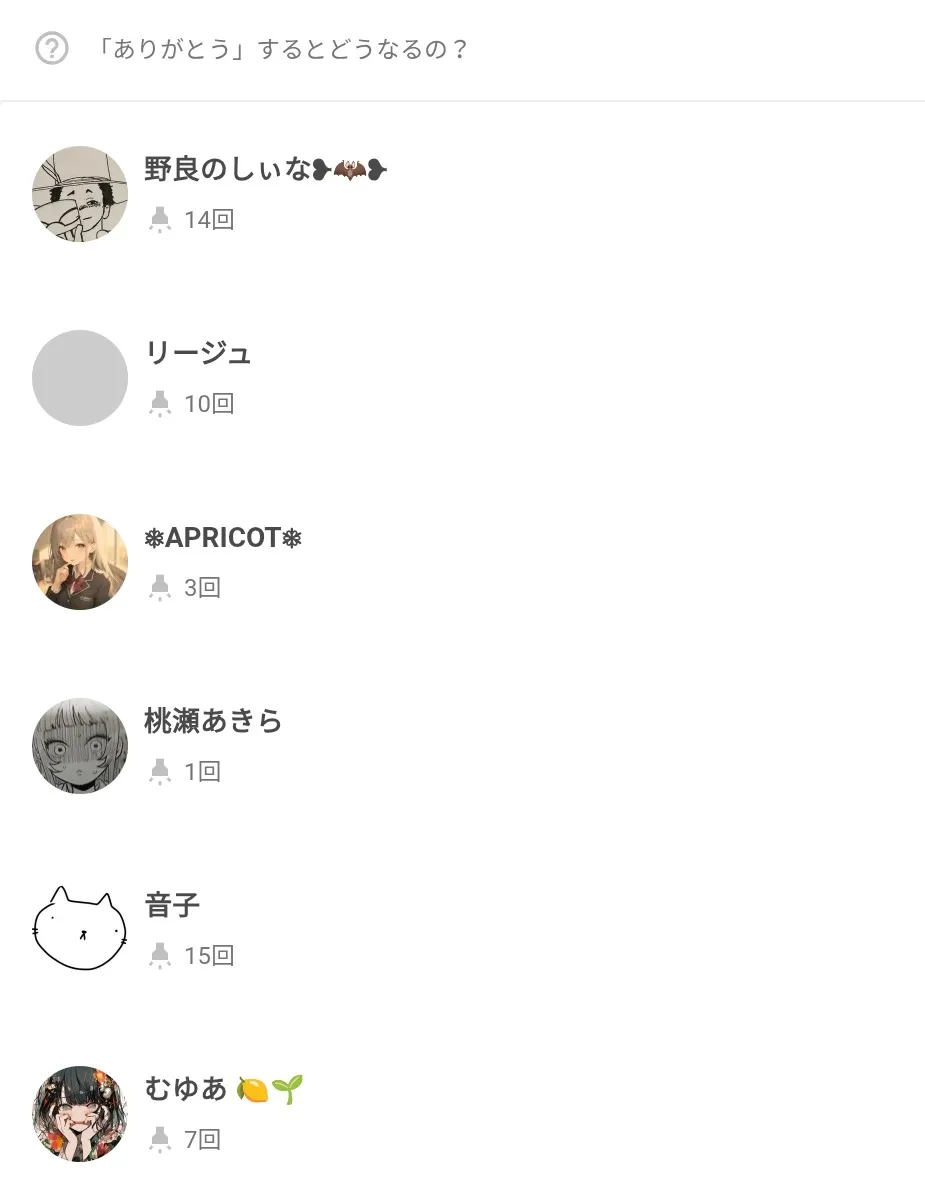This screenshot has height=1197, width=925.
Task: View APRICOT's profile
Action: click(x=223, y=538)
